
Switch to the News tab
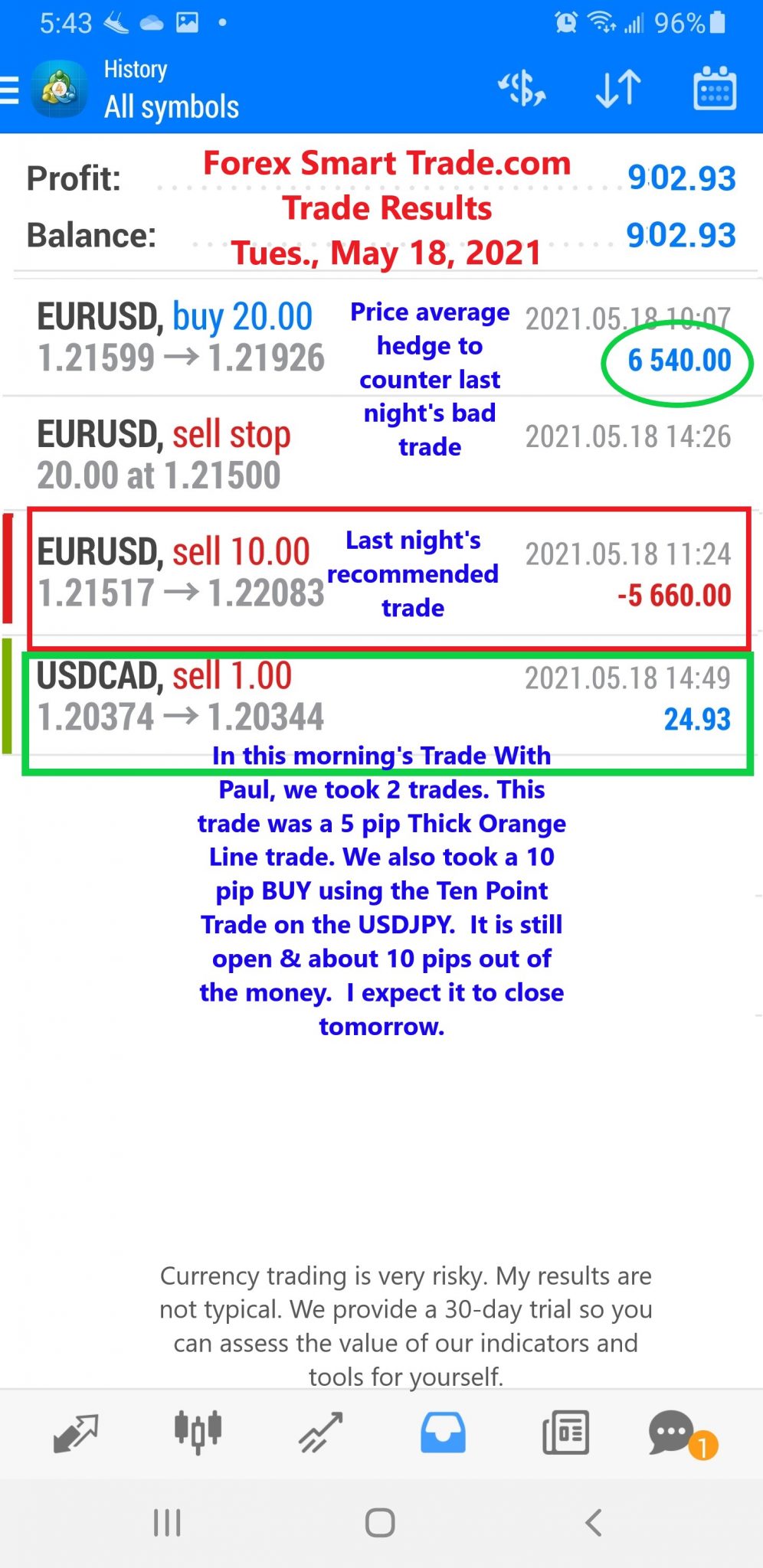[x=565, y=1432]
